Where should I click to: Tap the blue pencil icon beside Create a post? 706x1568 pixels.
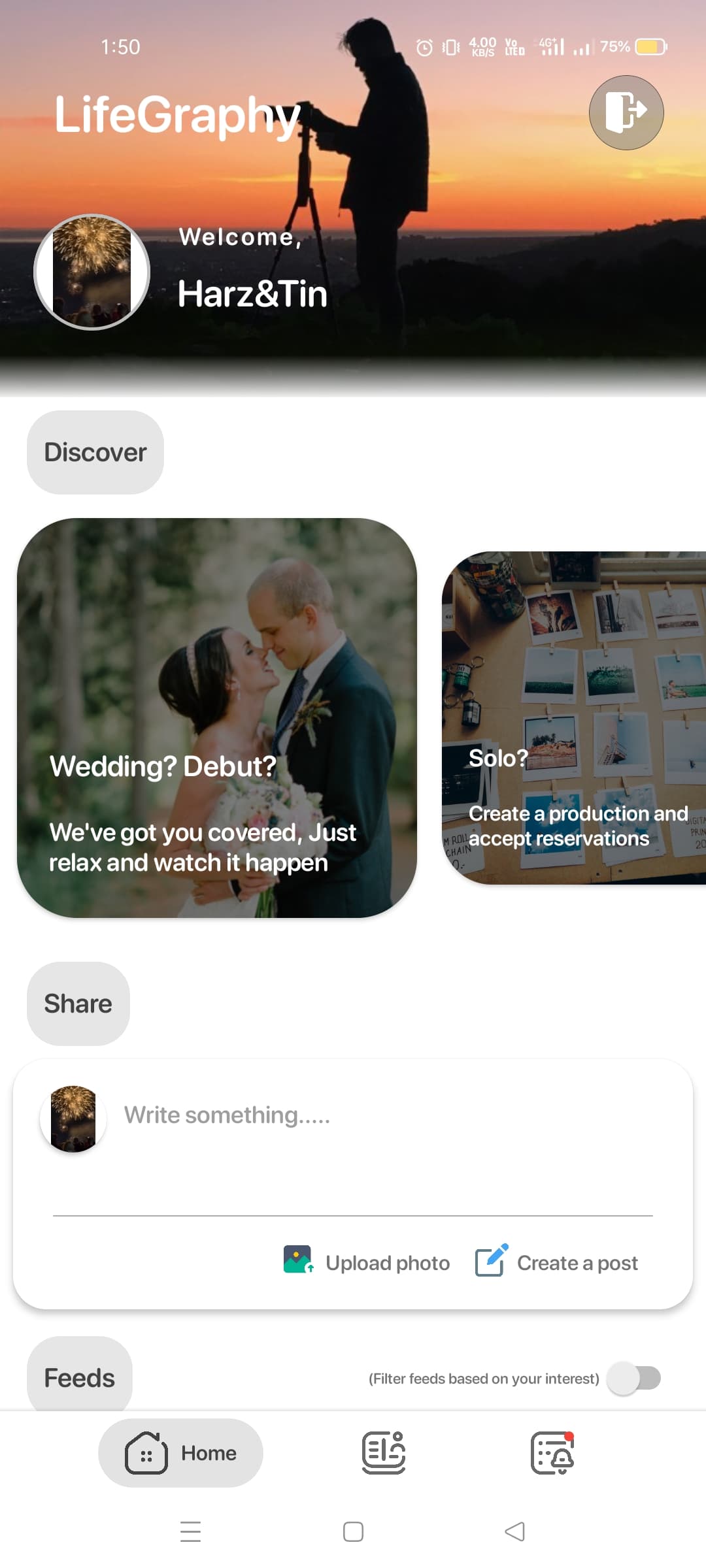(x=489, y=1261)
